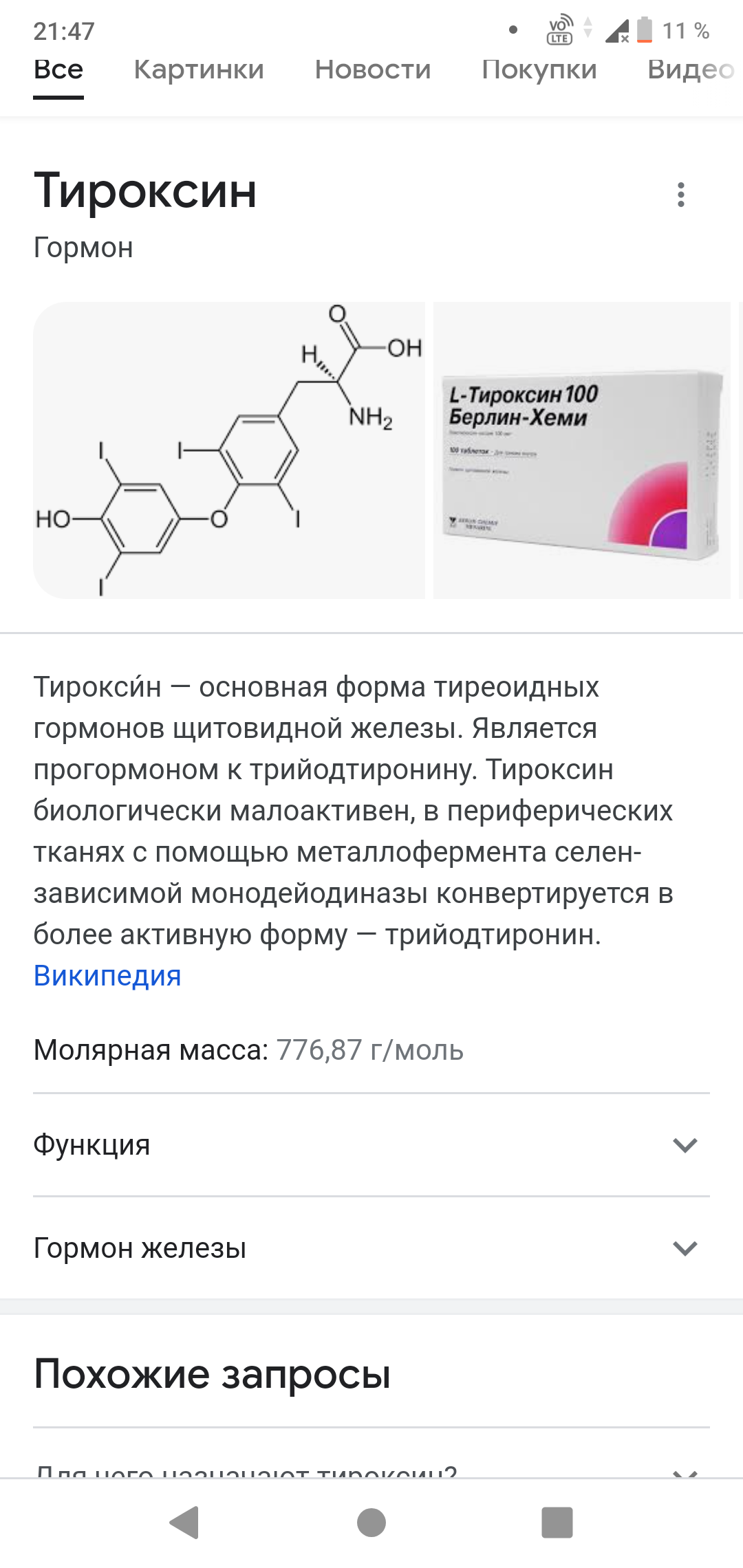Expand the Гормон железы section
This screenshot has height=1568, width=743.
tap(371, 1248)
